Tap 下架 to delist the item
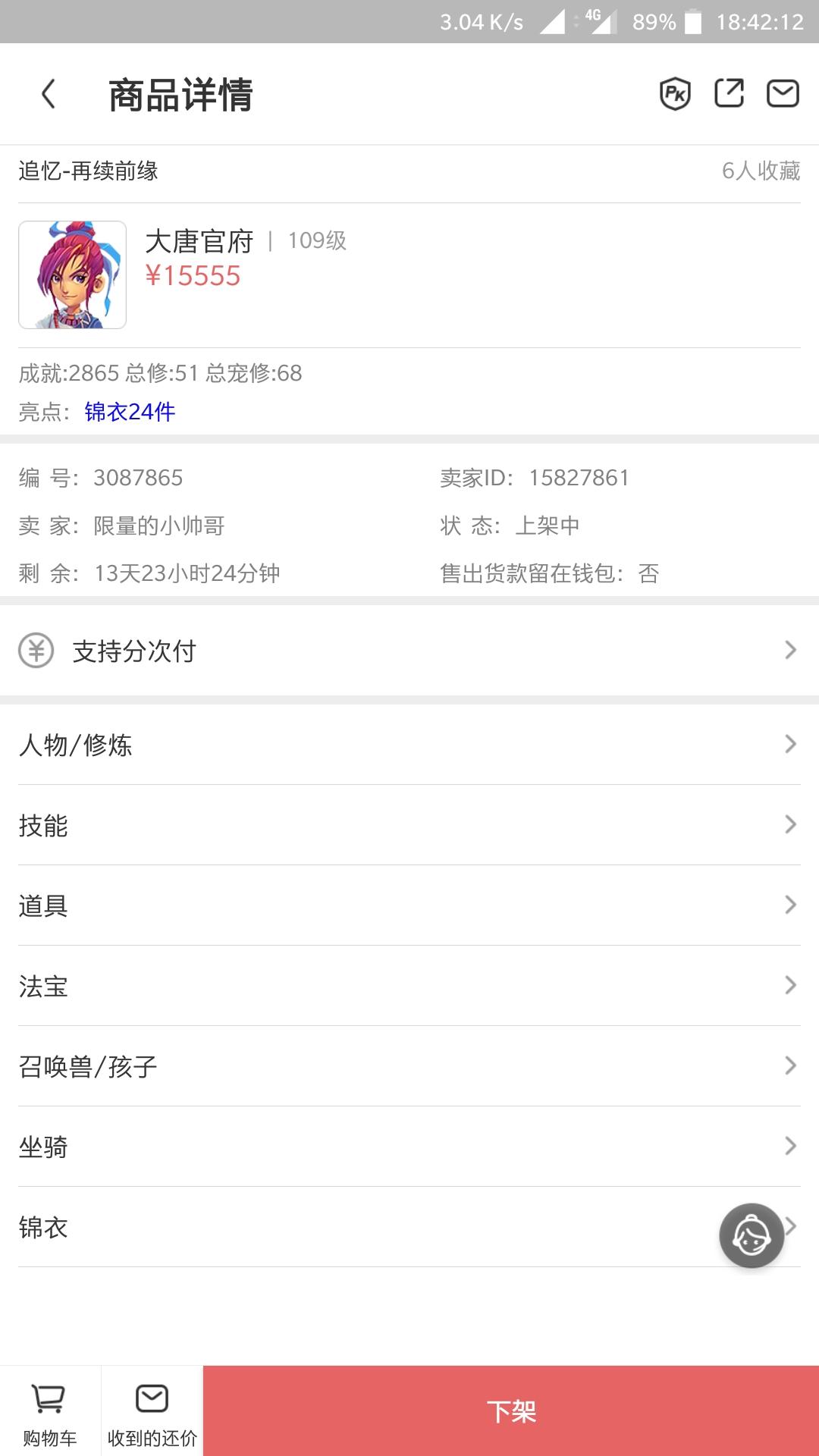The height and width of the screenshot is (1456, 819). pos(511,1412)
